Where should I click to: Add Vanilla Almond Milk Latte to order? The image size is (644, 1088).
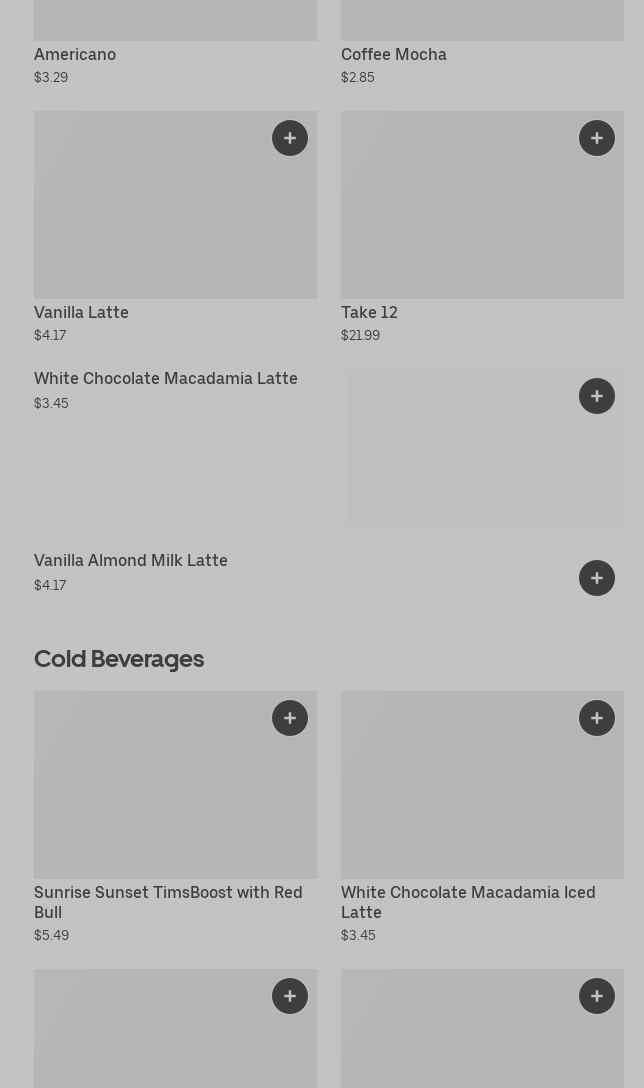(x=597, y=578)
